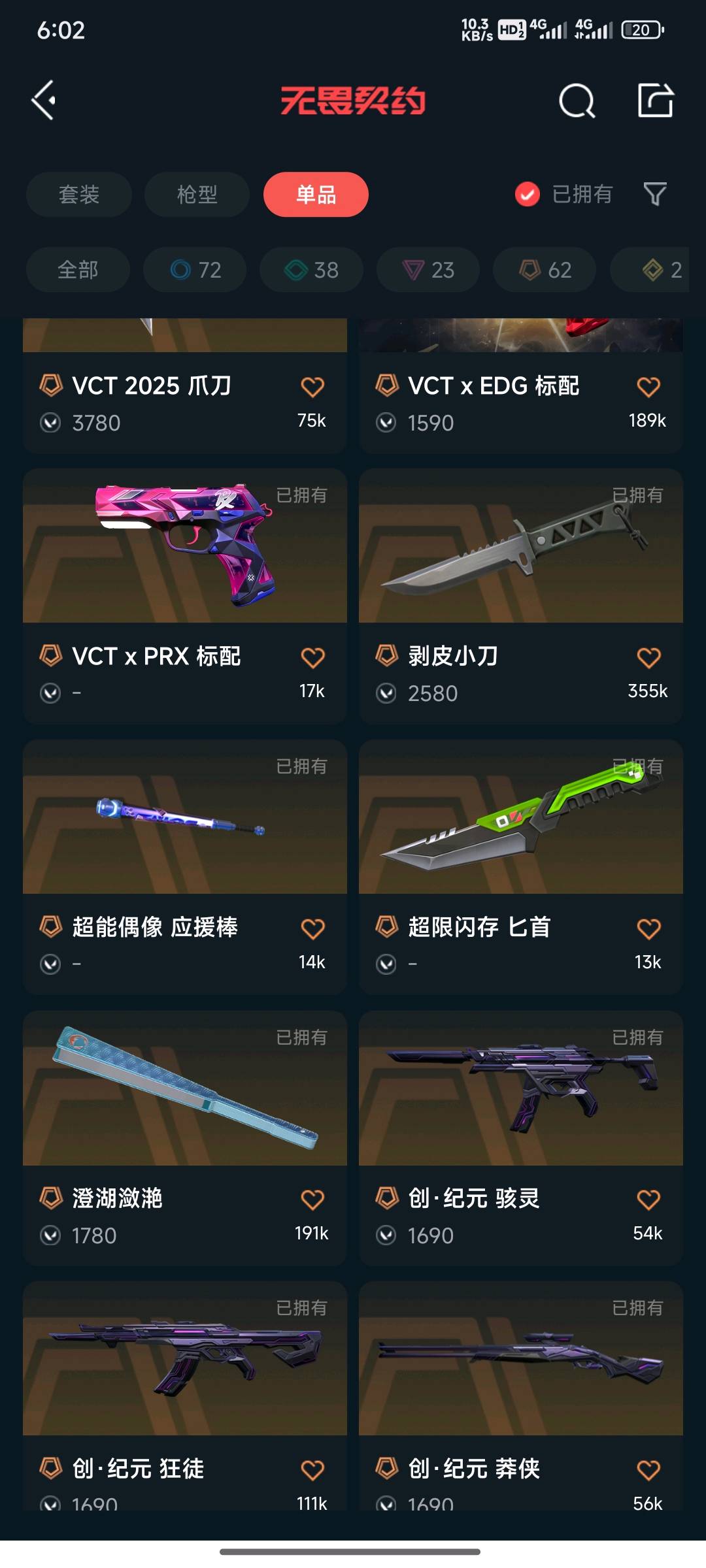Filter by the orange tier chip 62
This screenshot has height=1568, width=706.
click(545, 269)
